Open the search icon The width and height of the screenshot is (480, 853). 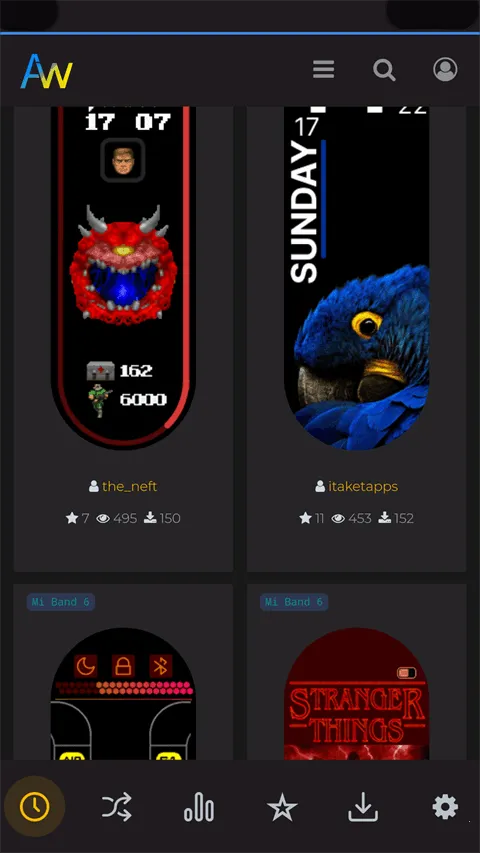click(x=384, y=70)
